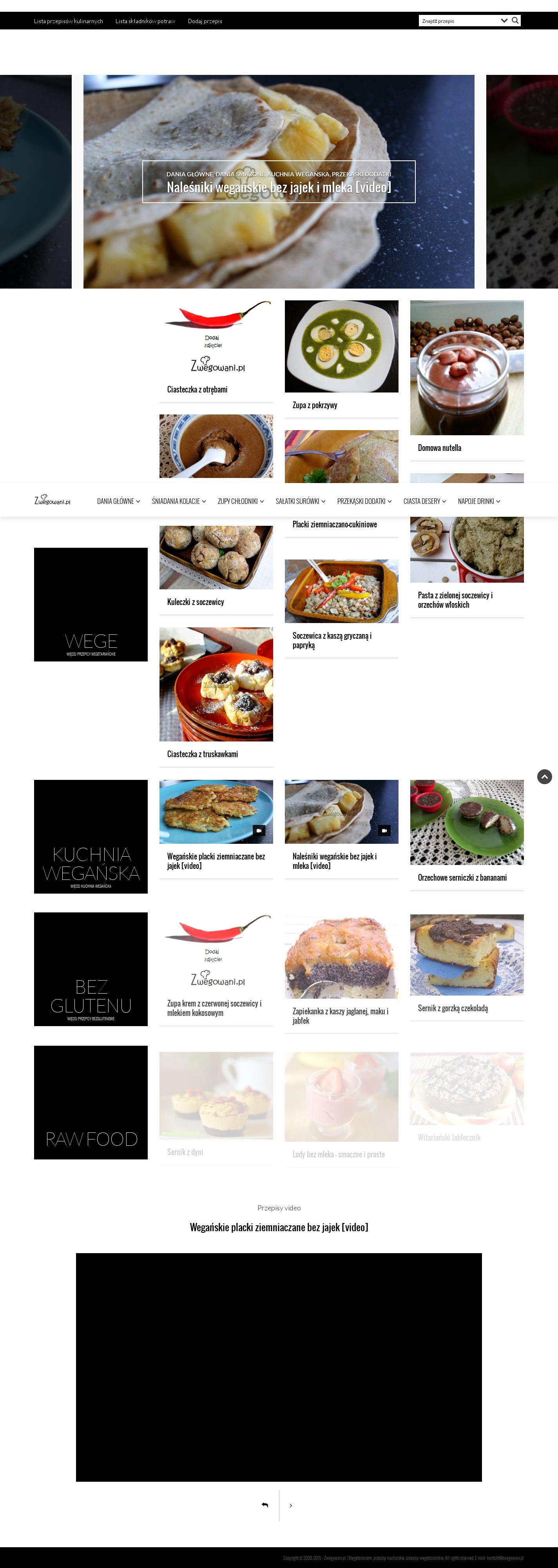Open Lista składników potraw link
This screenshot has width=558, height=1568.
pyautogui.click(x=145, y=21)
